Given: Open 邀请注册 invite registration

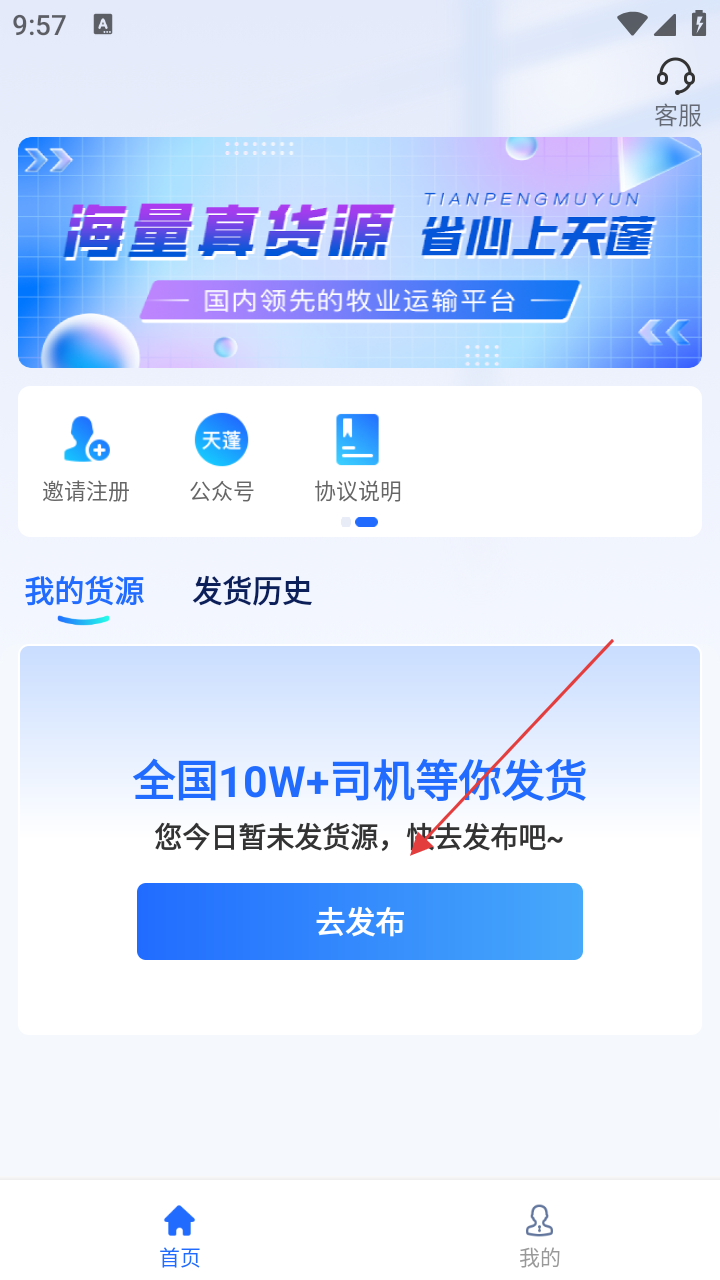Looking at the screenshot, I should click(x=86, y=458).
